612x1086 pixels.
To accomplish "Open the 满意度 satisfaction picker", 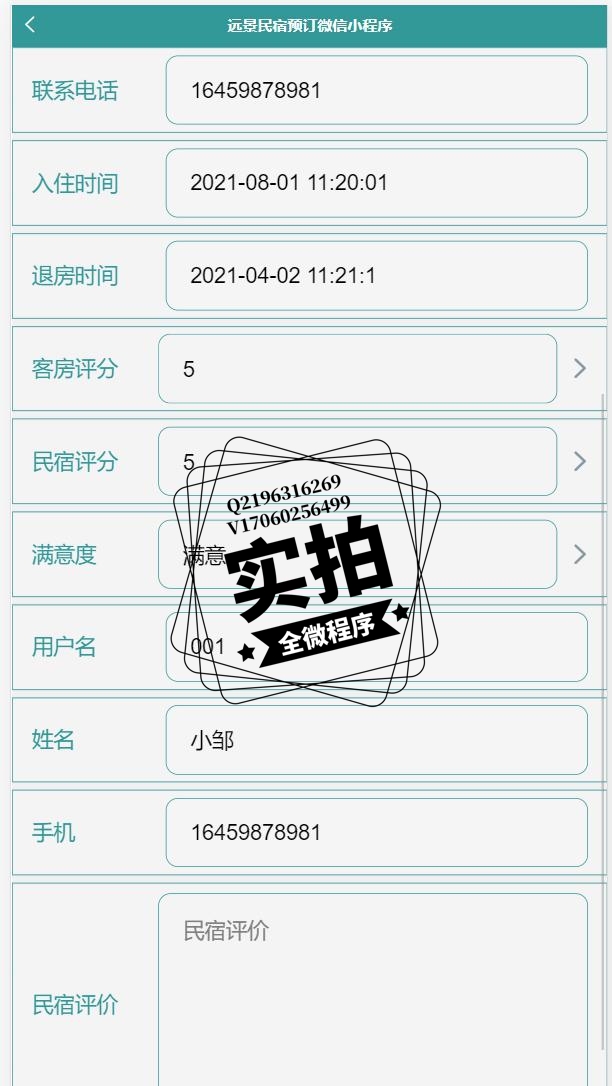I will tap(357, 554).
